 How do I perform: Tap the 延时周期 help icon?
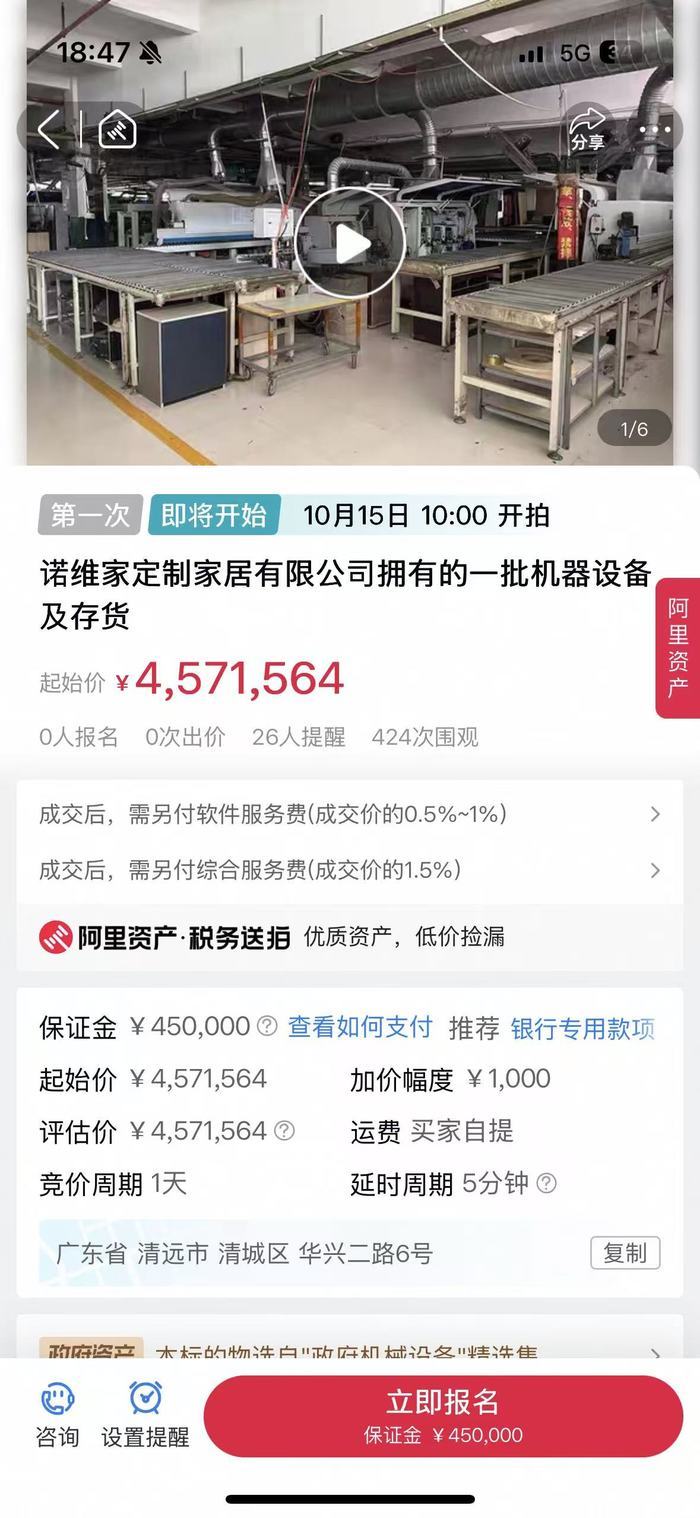click(546, 1184)
